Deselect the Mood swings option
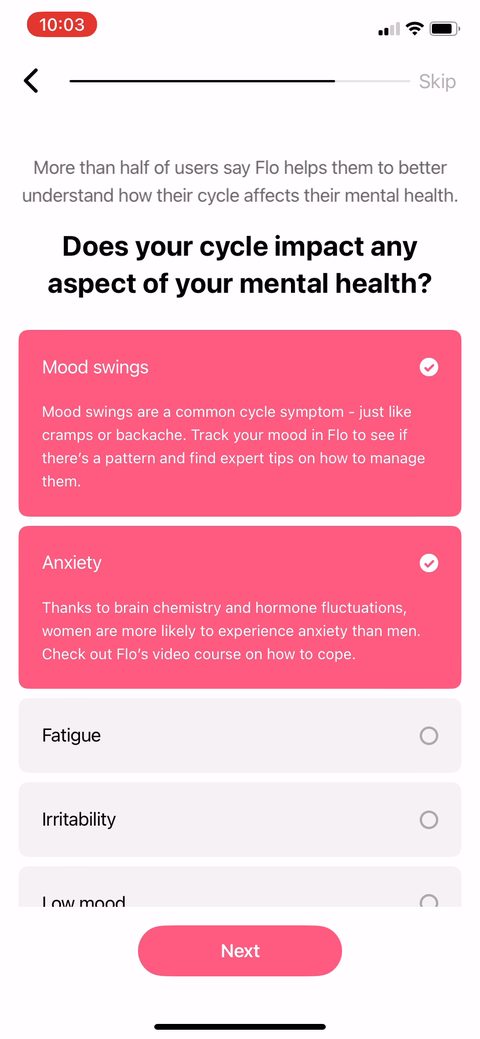480x1039 pixels. (239, 423)
